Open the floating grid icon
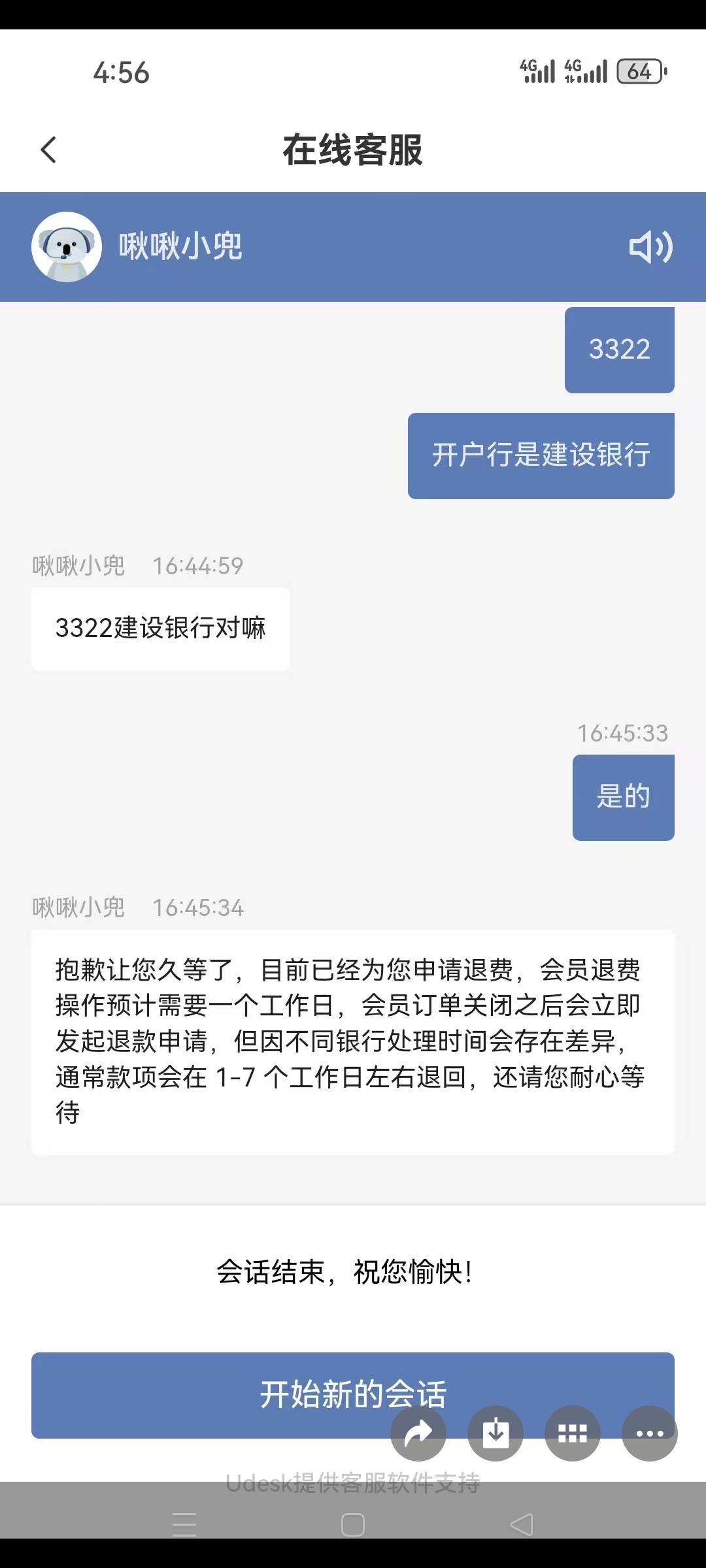The image size is (706, 1568). [573, 1433]
